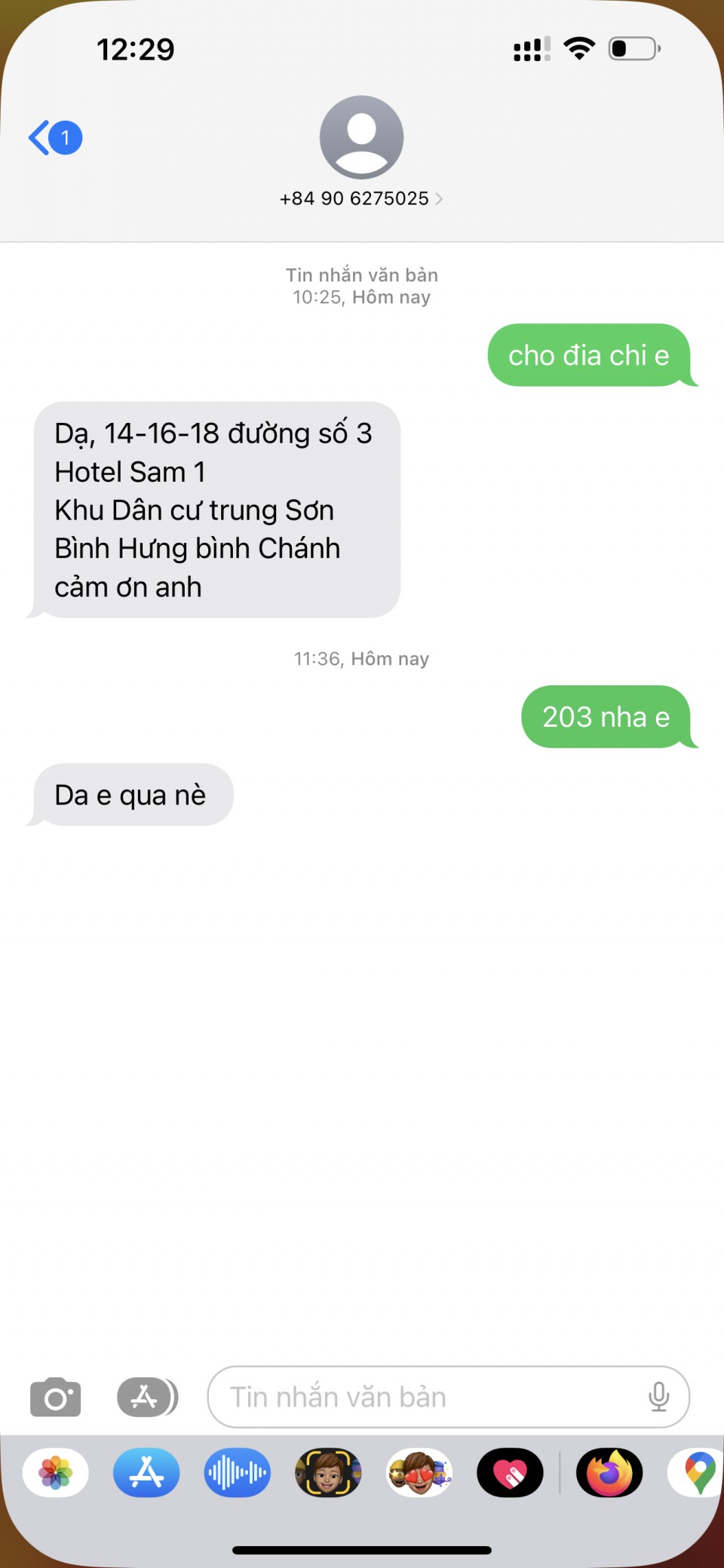Toggle the iMessage apps drawer button
This screenshot has width=724, height=1568.
point(147,1397)
